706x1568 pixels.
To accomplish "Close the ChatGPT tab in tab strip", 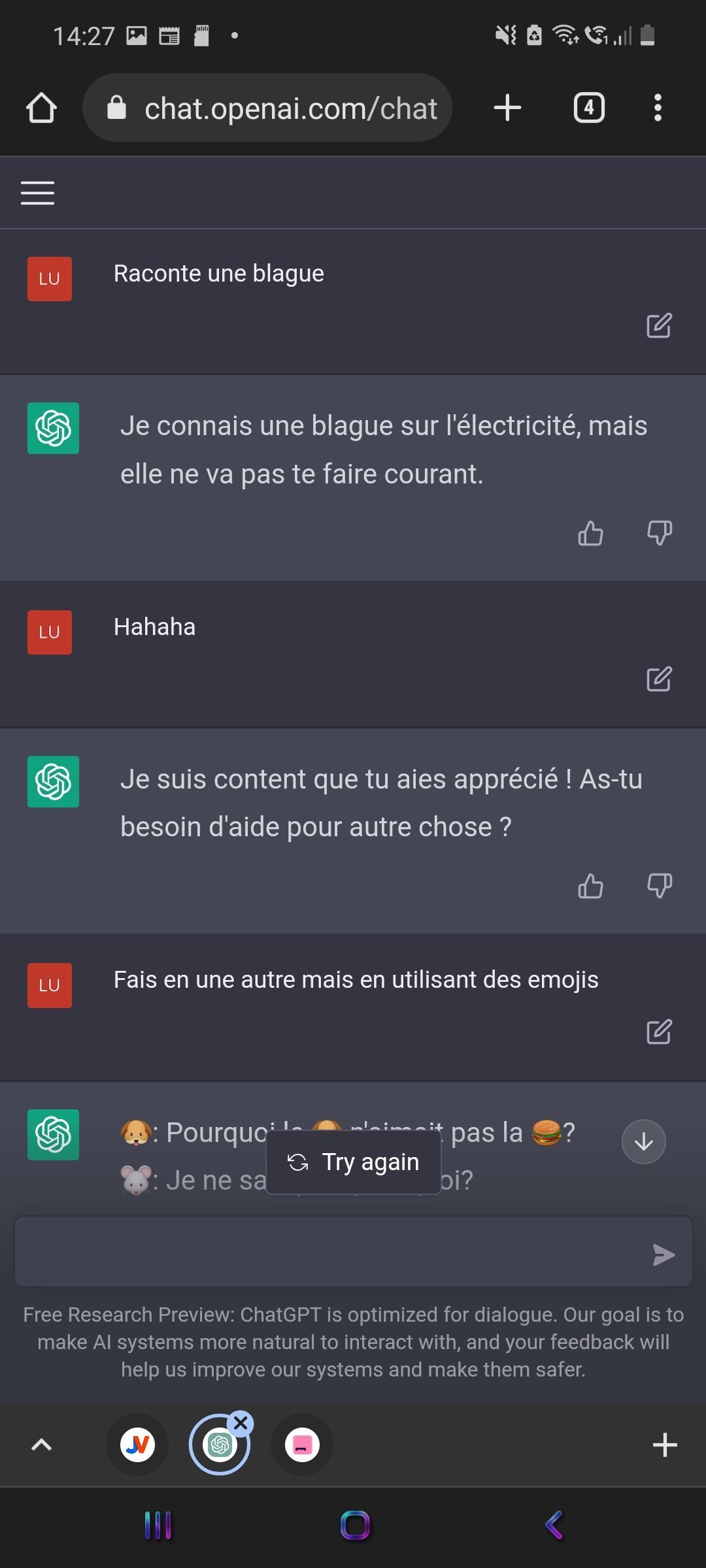I will pyautogui.click(x=241, y=1423).
